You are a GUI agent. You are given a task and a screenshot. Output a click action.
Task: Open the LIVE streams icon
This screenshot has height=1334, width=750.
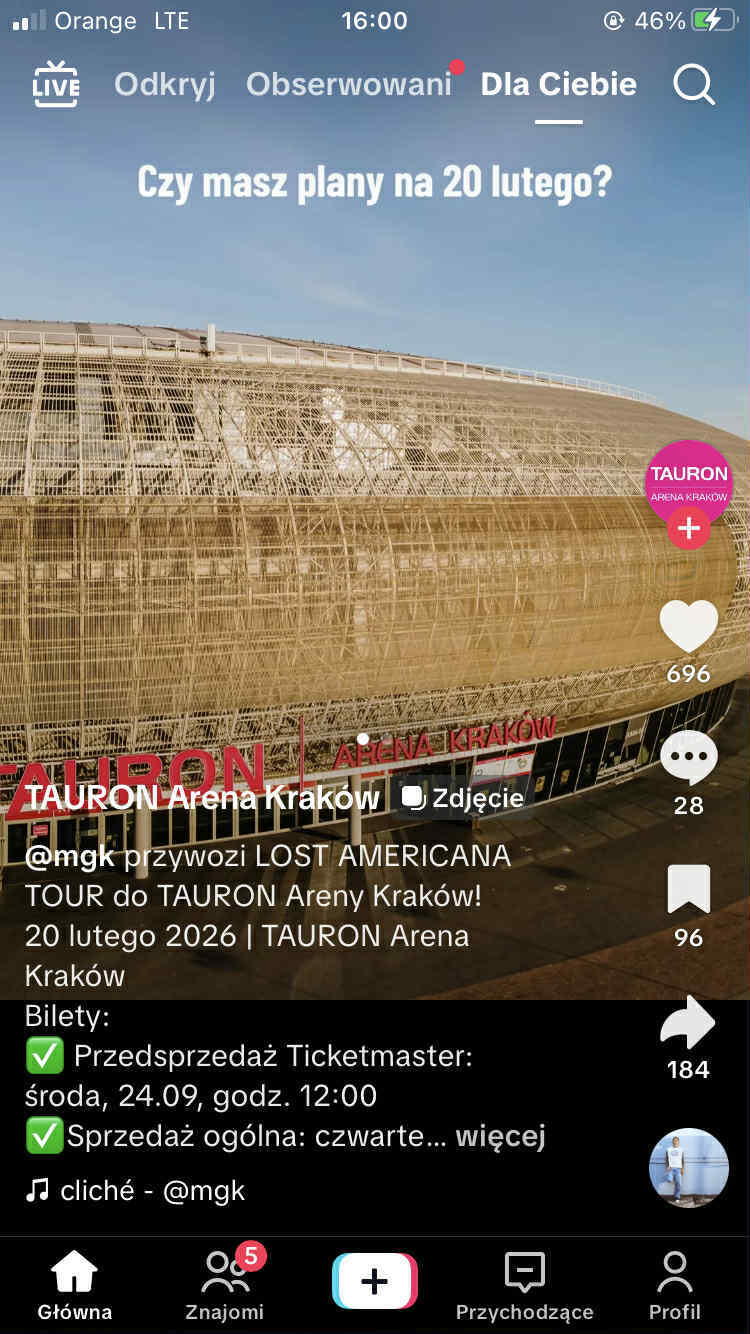[56, 84]
